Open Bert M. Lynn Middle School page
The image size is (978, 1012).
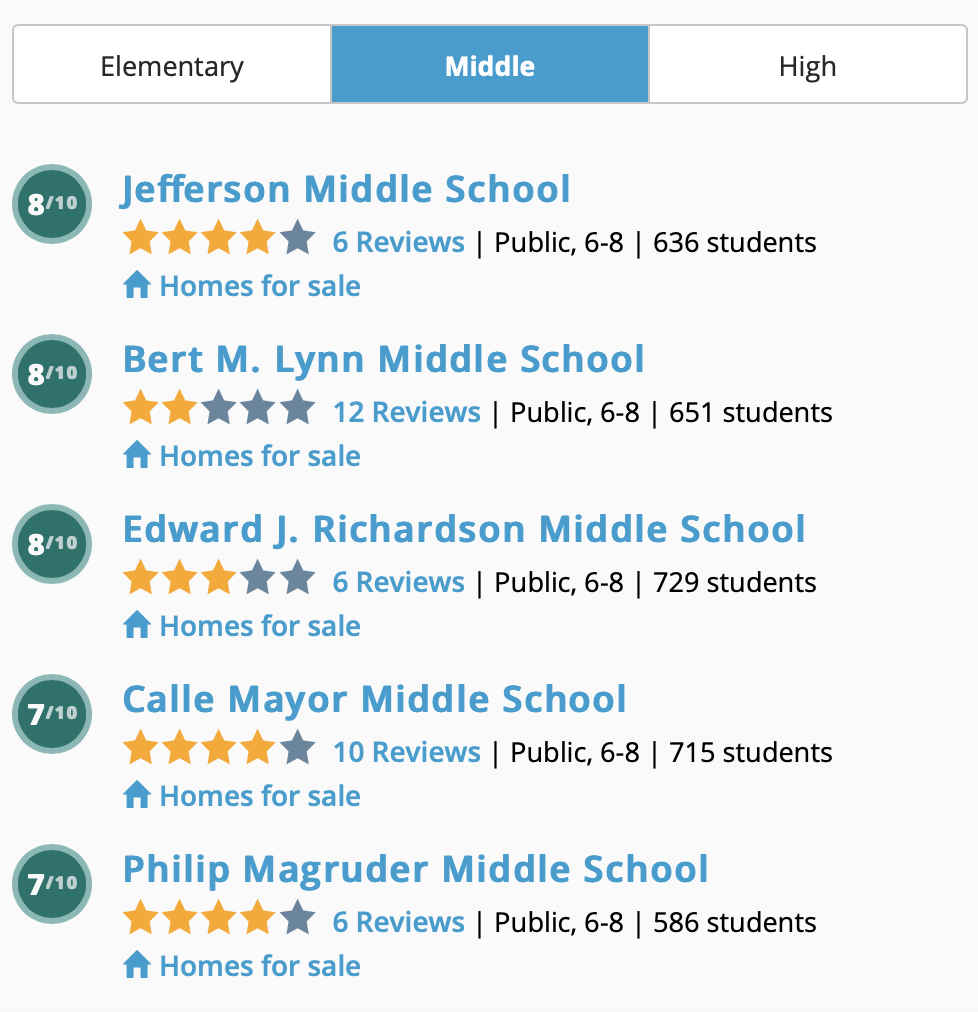383,359
